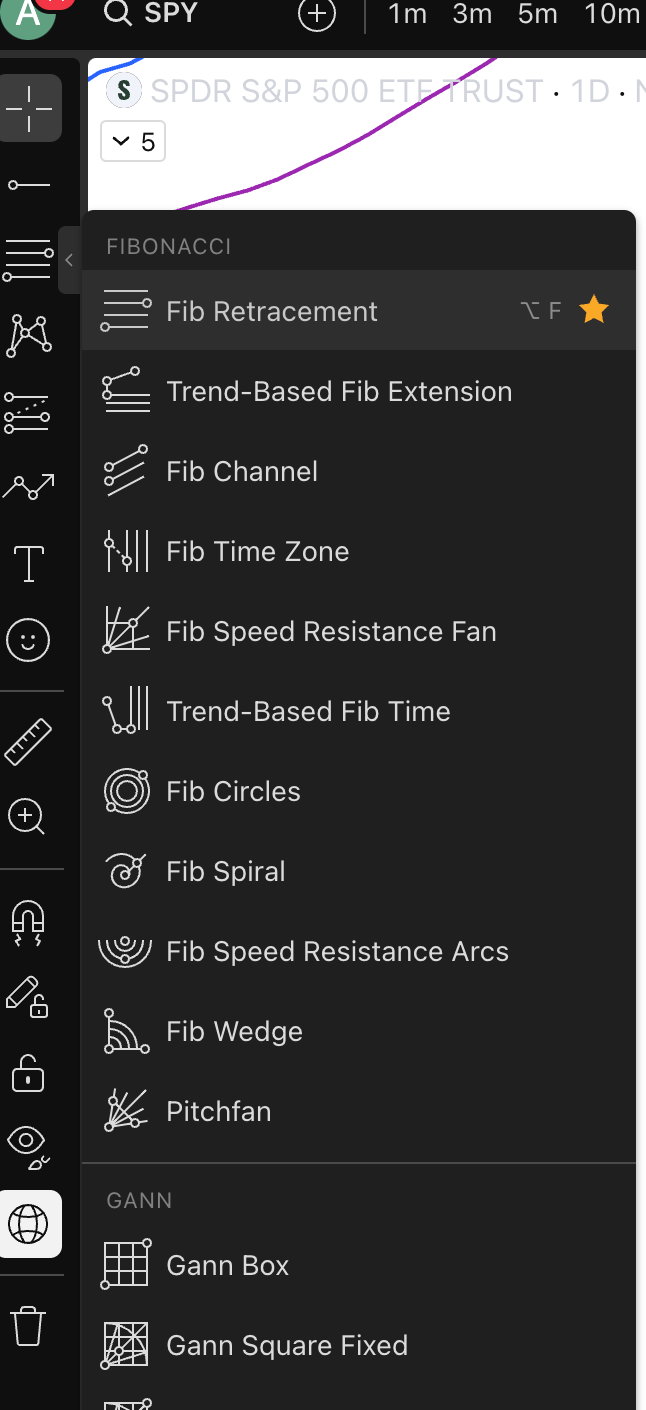The image size is (646, 1410).
Task: Tap the plus icon to add symbol
Action: [x=317, y=14]
